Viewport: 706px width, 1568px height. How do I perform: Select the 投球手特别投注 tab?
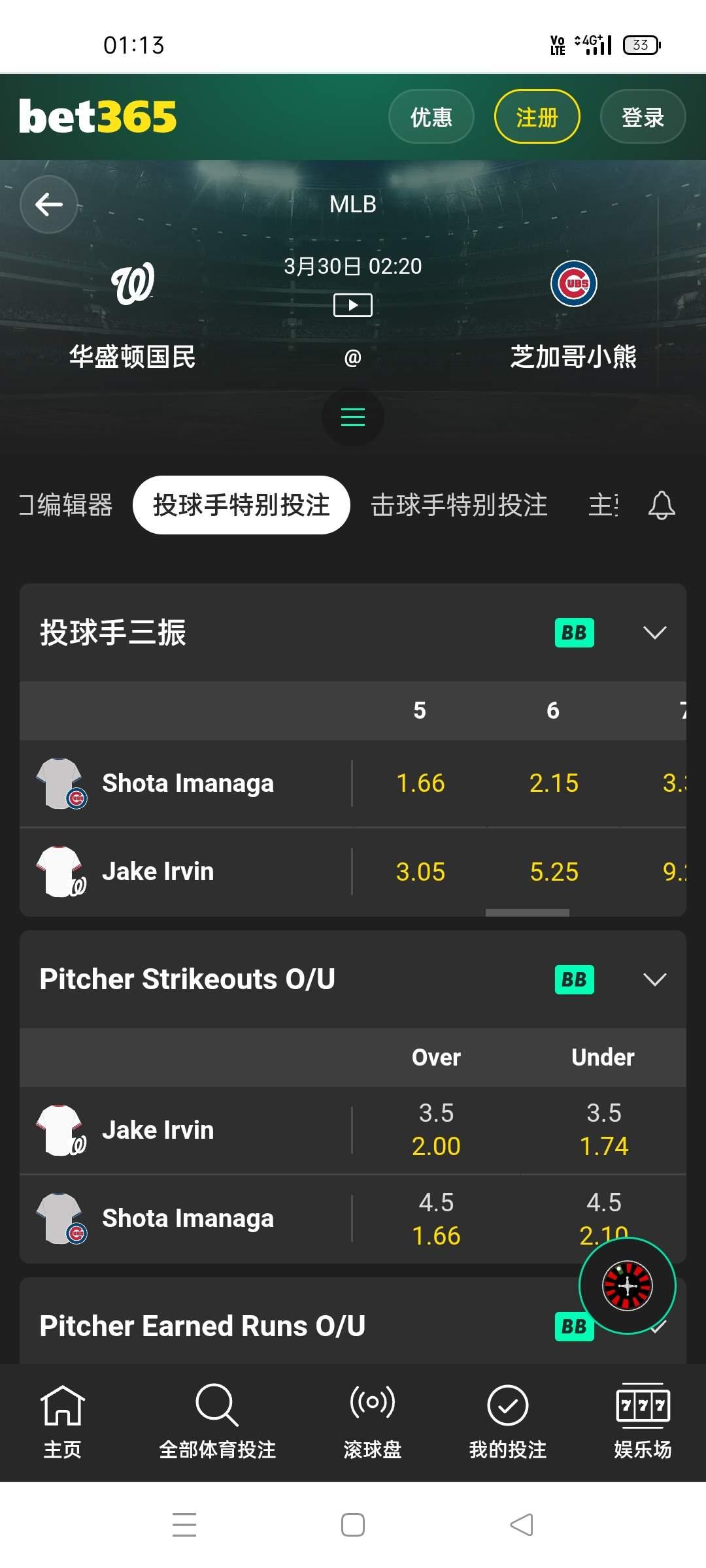[241, 505]
